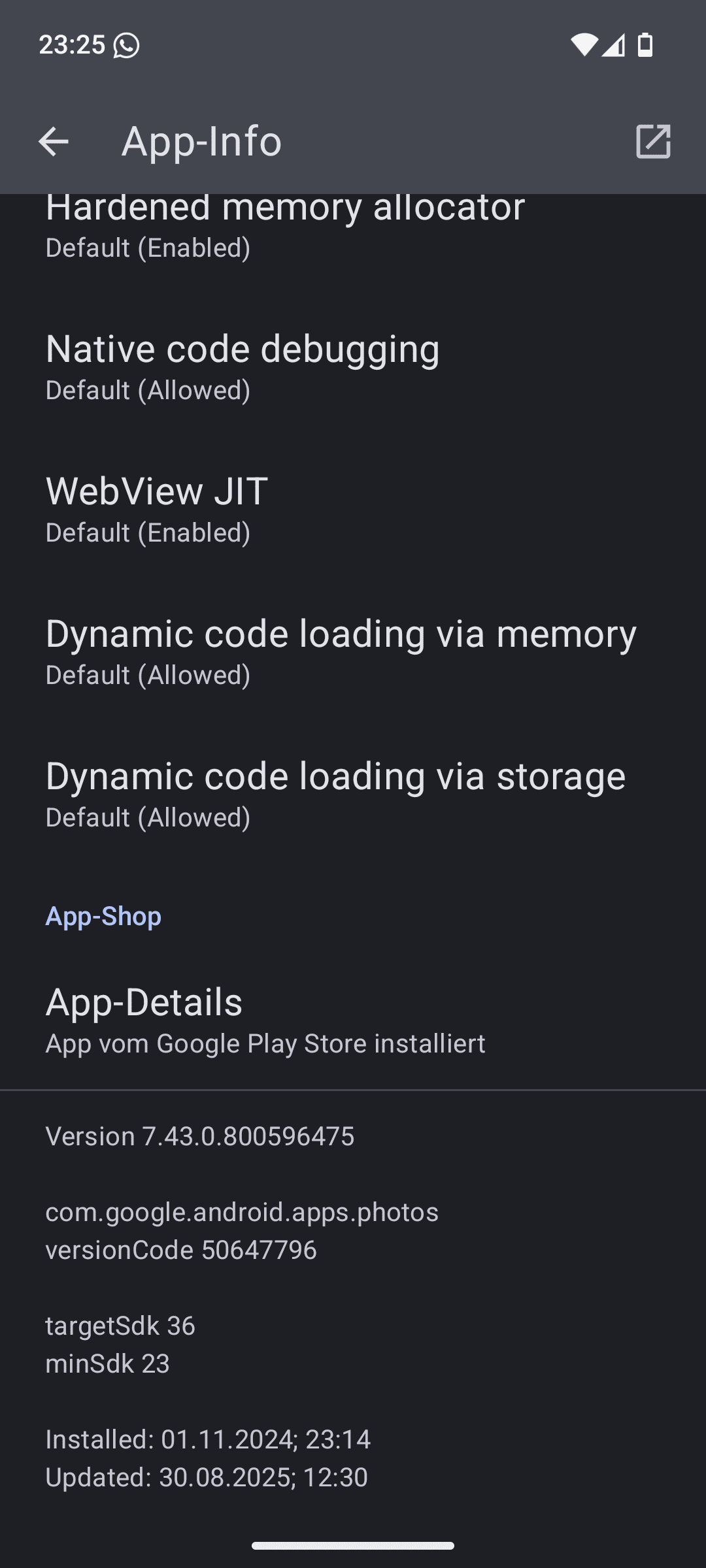
Task: Open the app's external link icon
Action: point(653,141)
